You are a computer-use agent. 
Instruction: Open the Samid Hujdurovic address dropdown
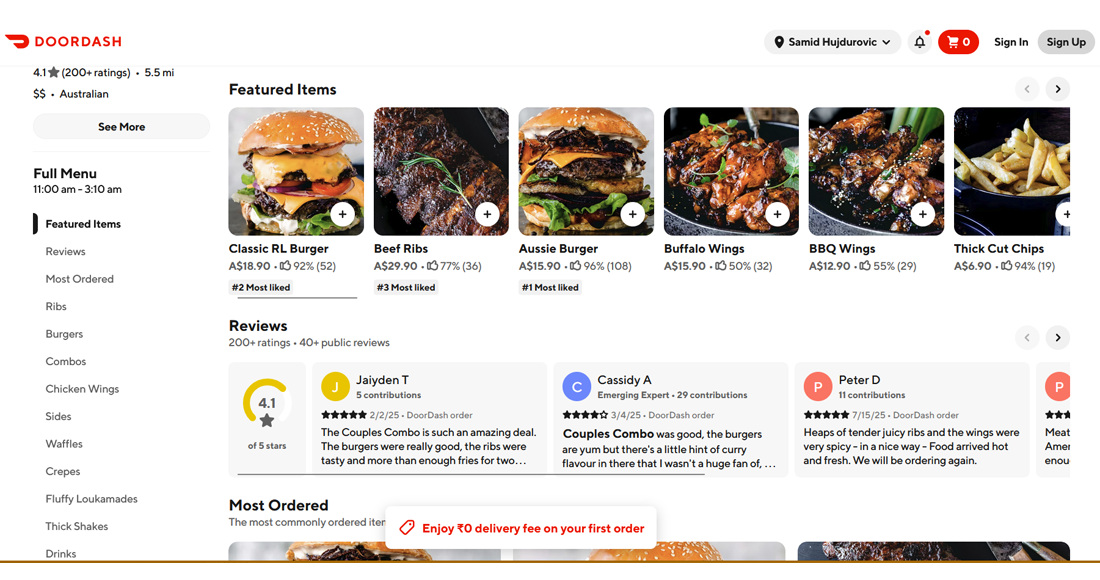[832, 42]
